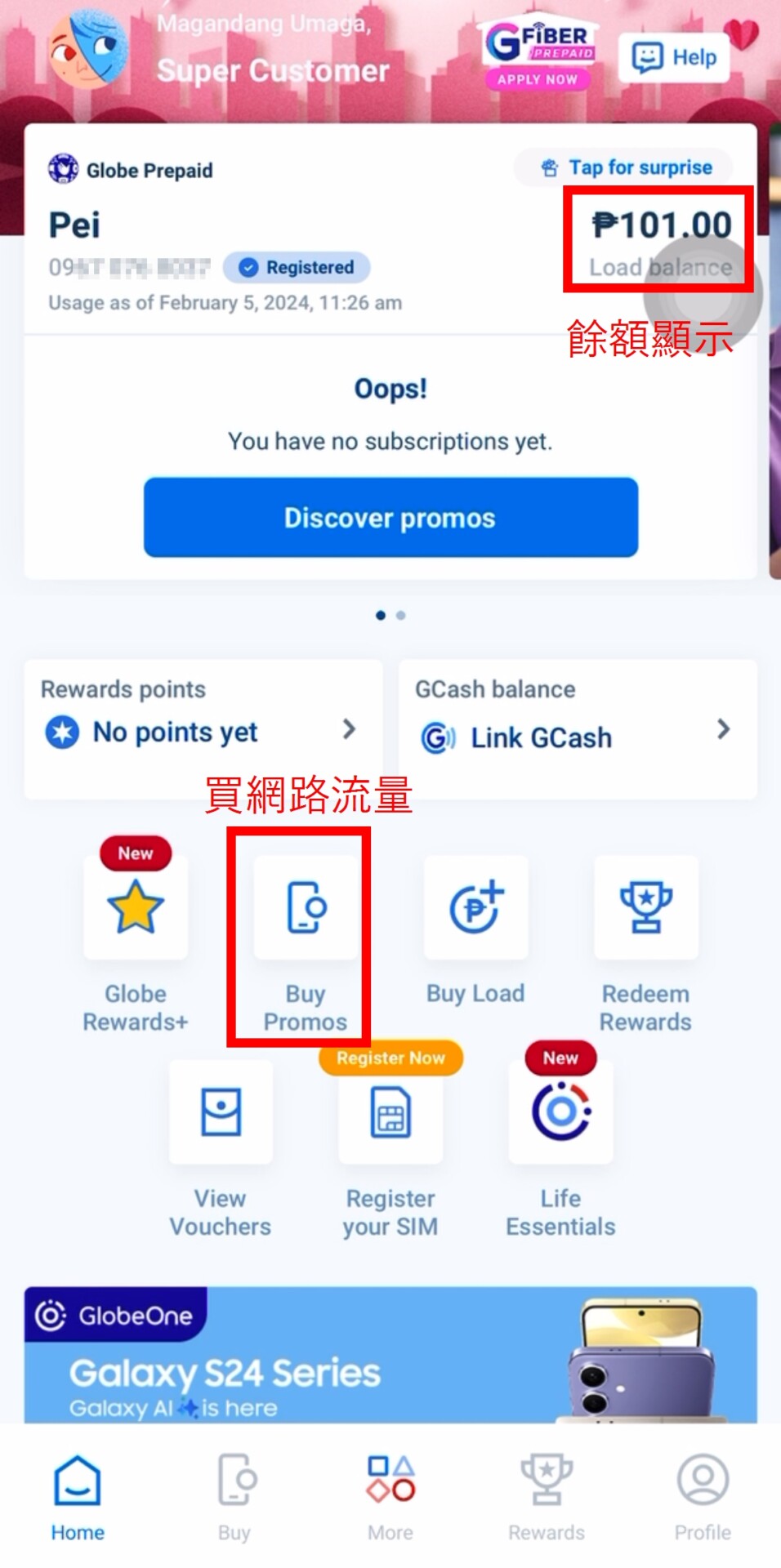Select the Home tab
This screenshot has height=1568, width=781.
(x=78, y=1496)
